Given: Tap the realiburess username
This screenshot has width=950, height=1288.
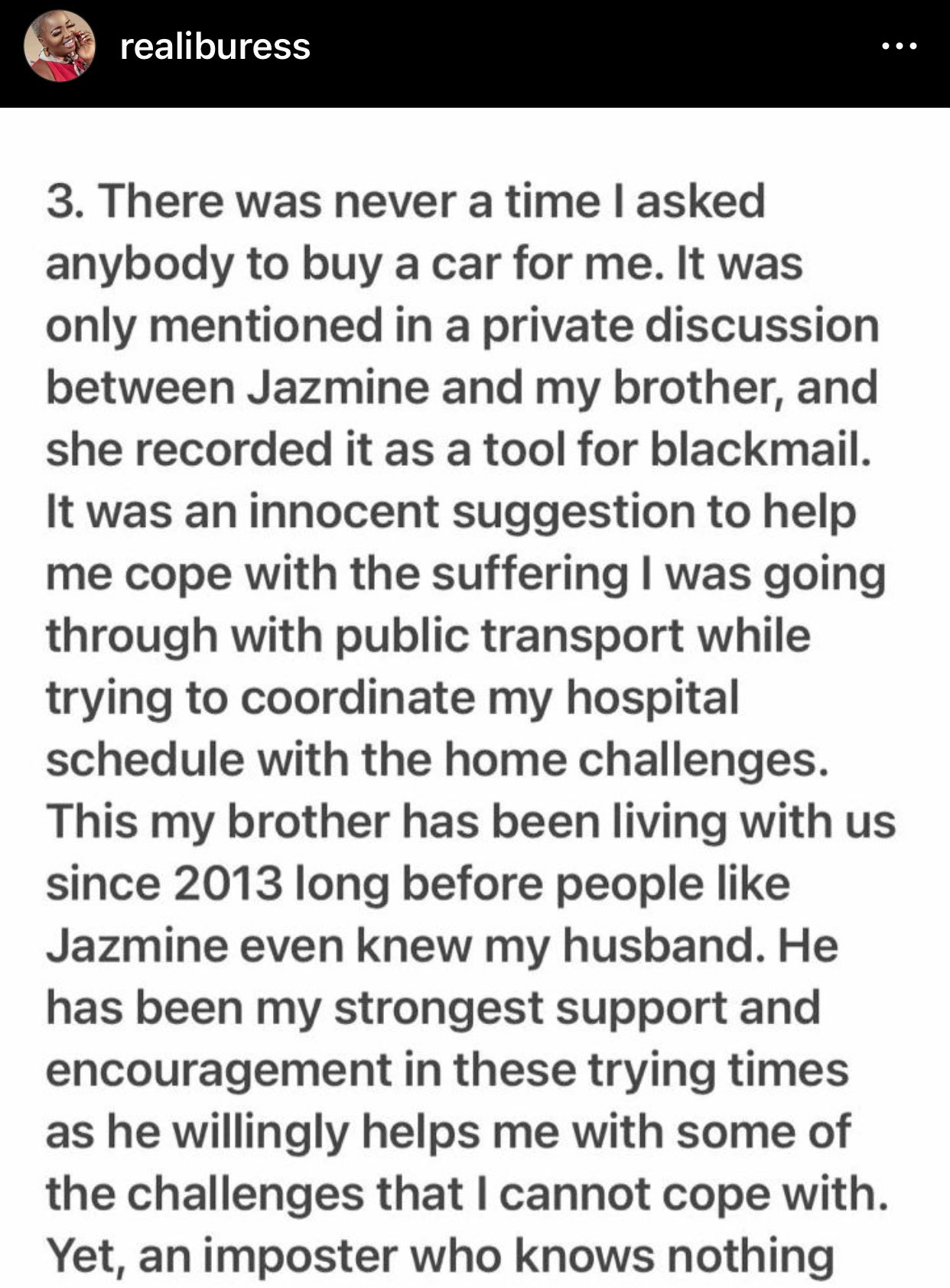Looking at the screenshot, I should click(x=215, y=47).
